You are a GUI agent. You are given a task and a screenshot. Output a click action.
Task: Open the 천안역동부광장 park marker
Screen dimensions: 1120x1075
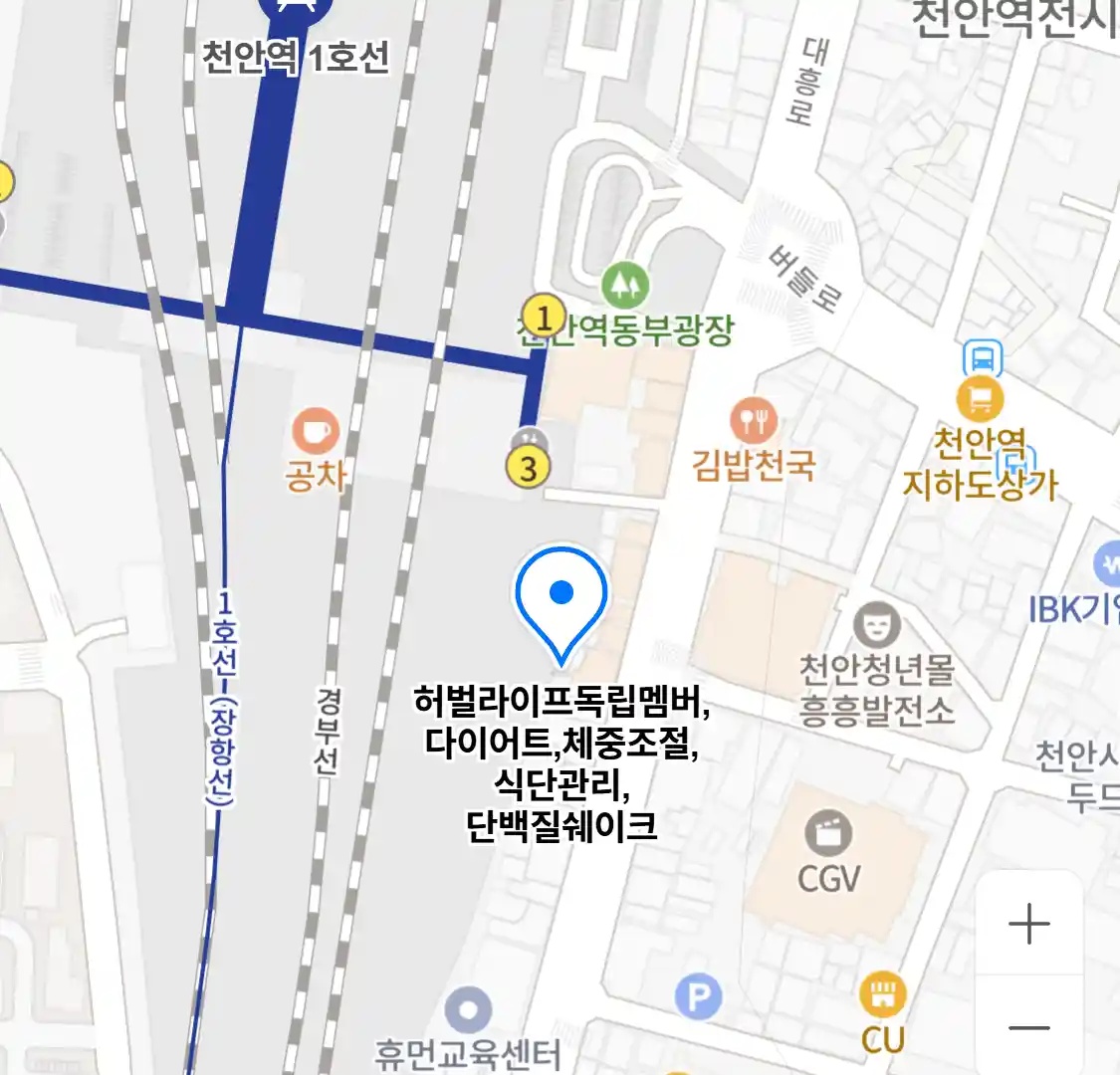coord(625,287)
